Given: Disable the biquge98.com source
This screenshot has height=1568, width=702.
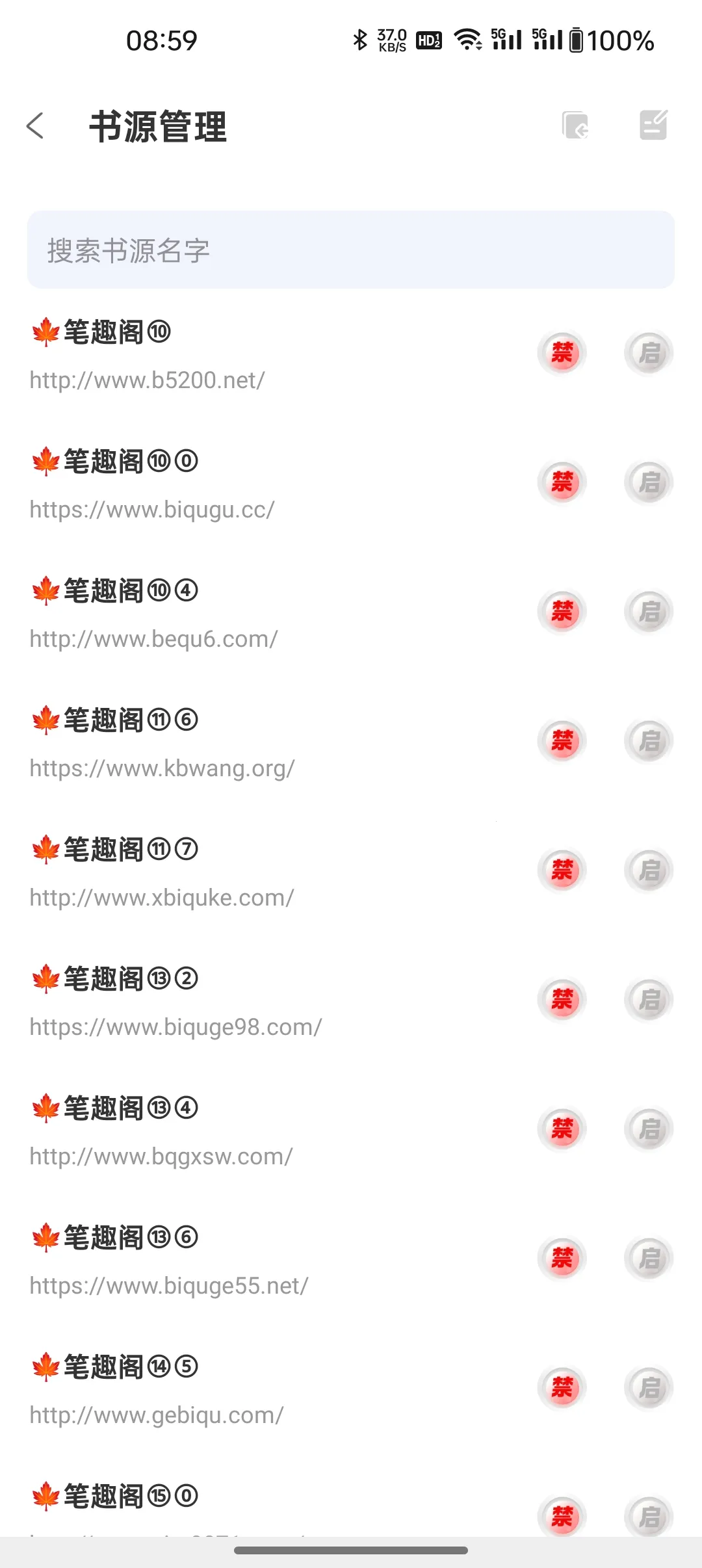Looking at the screenshot, I should point(562,1000).
